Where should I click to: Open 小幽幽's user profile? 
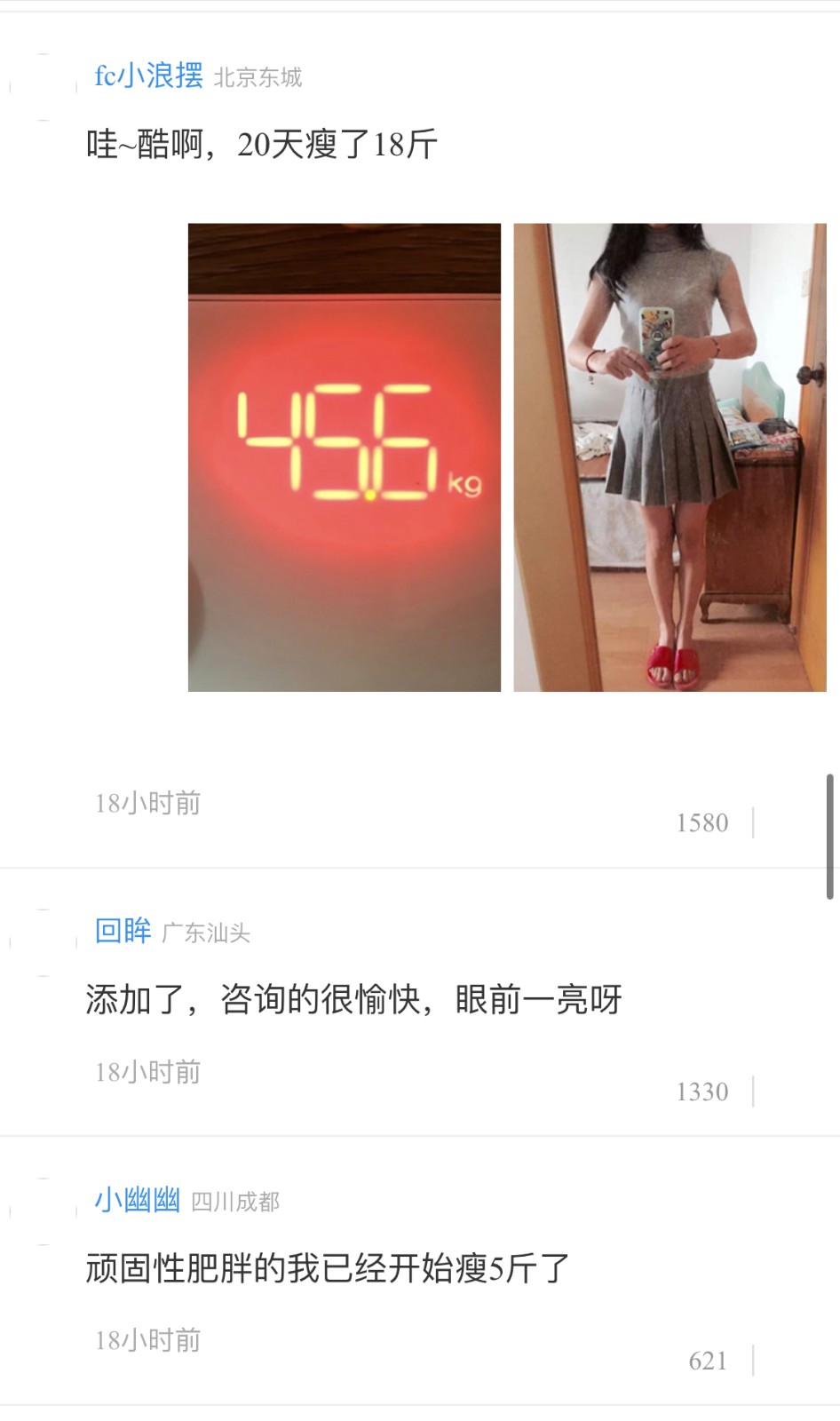pos(138,1200)
